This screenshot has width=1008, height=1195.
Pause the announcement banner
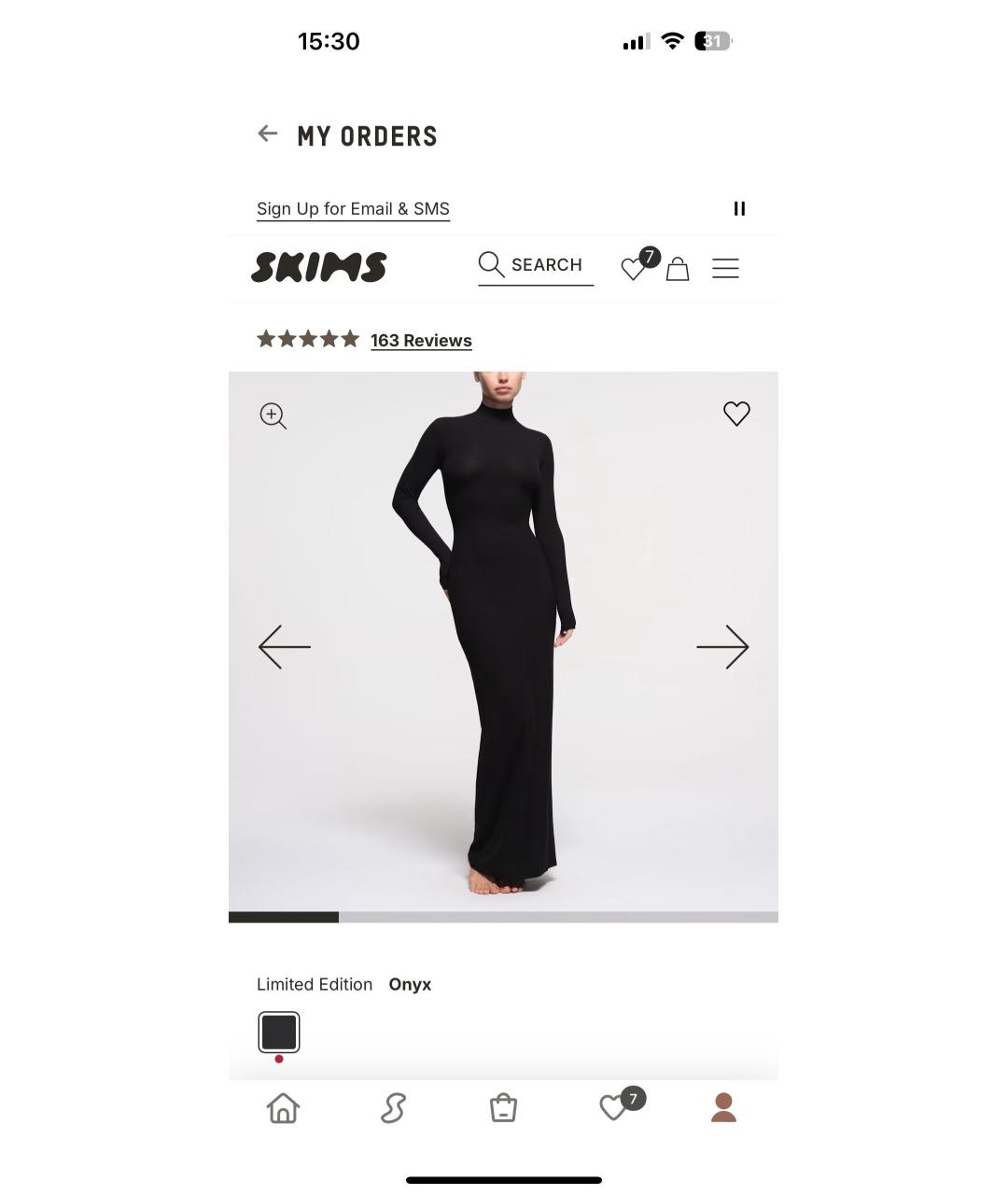pyautogui.click(x=739, y=209)
